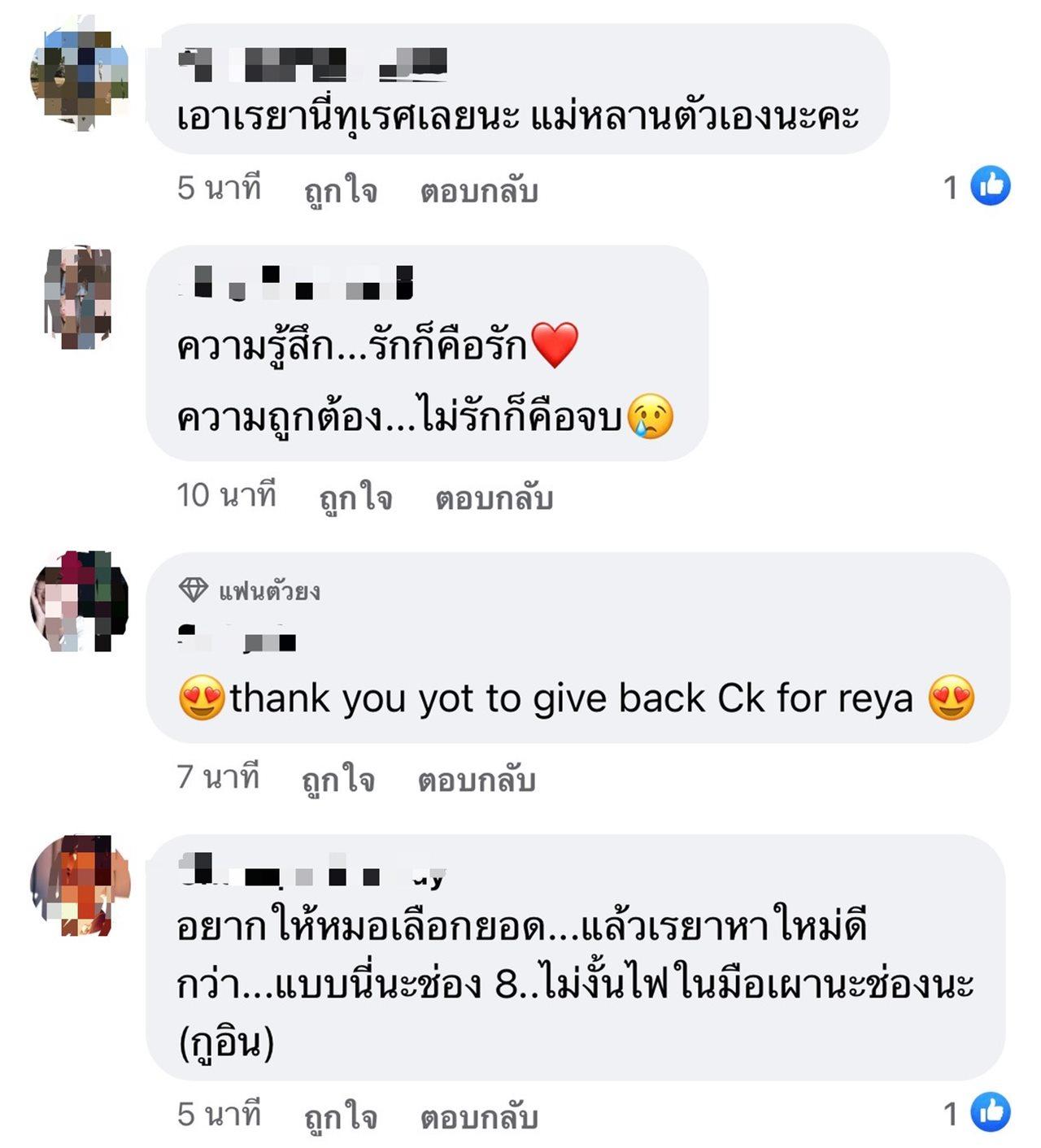The width and height of the screenshot is (1041, 1148).
Task: Like the comment starting "อยากให้หมอเลือกยอด"
Action: (x=340, y=1115)
